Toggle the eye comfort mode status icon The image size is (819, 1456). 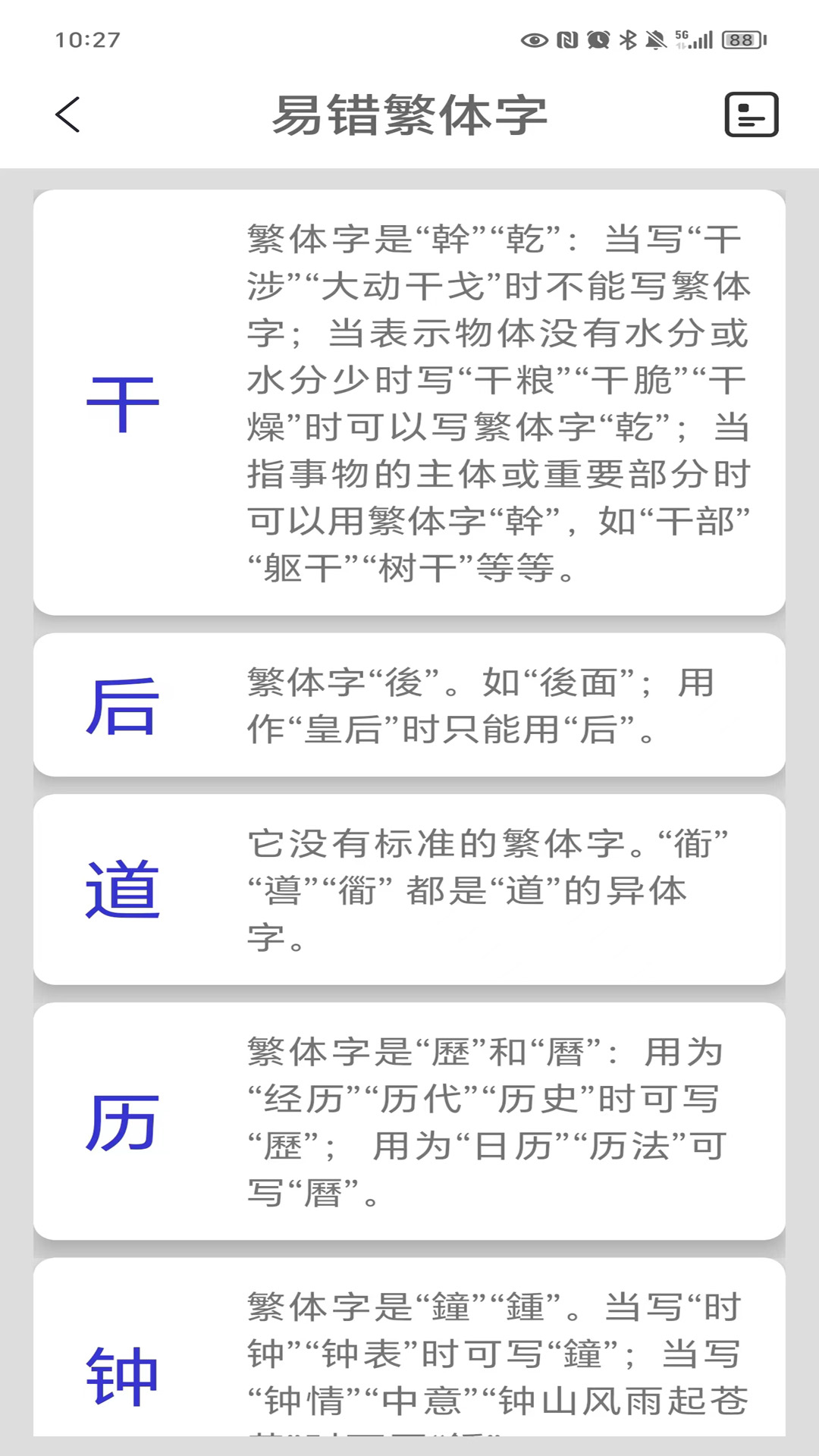[535, 39]
